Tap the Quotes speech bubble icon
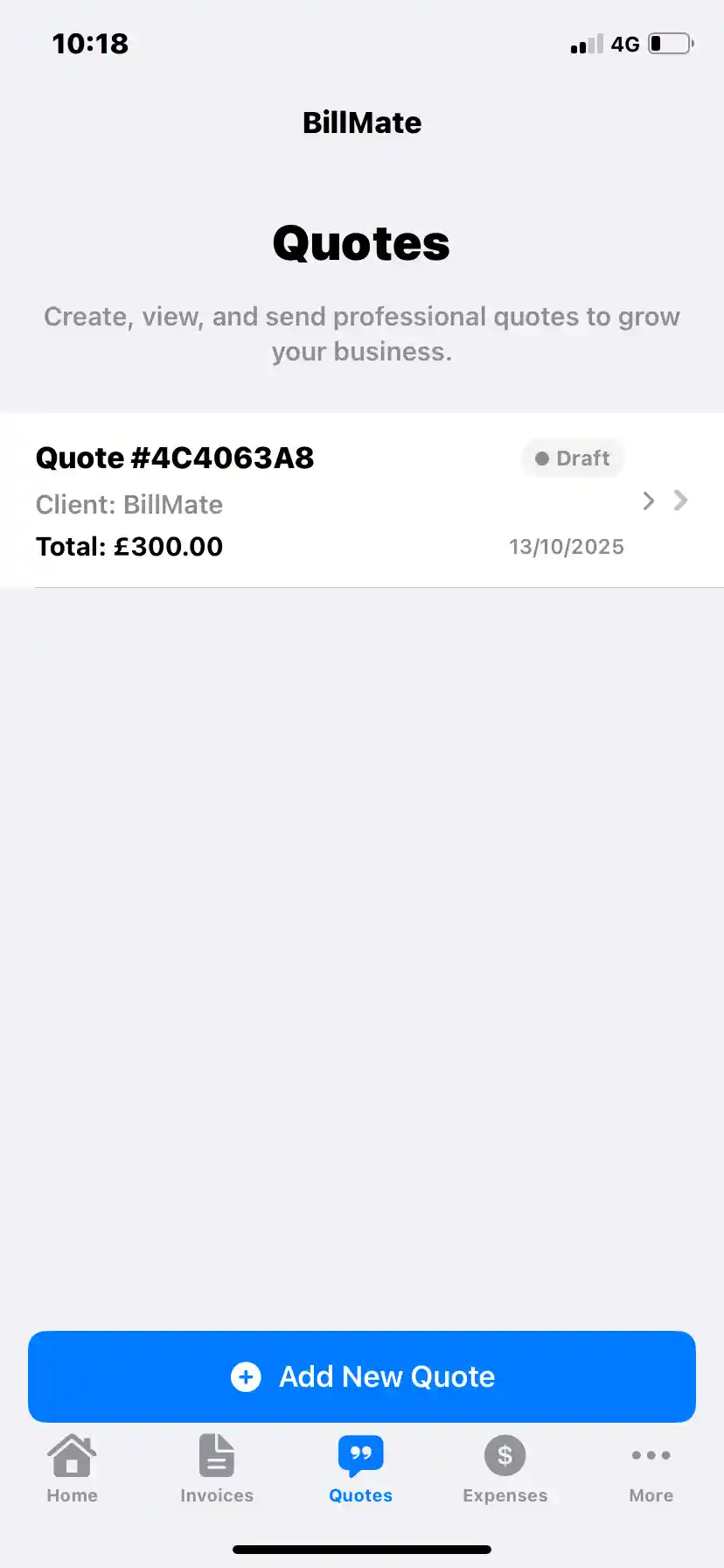This screenshot has width=724, height=1568. click(x=360, y=1452)
